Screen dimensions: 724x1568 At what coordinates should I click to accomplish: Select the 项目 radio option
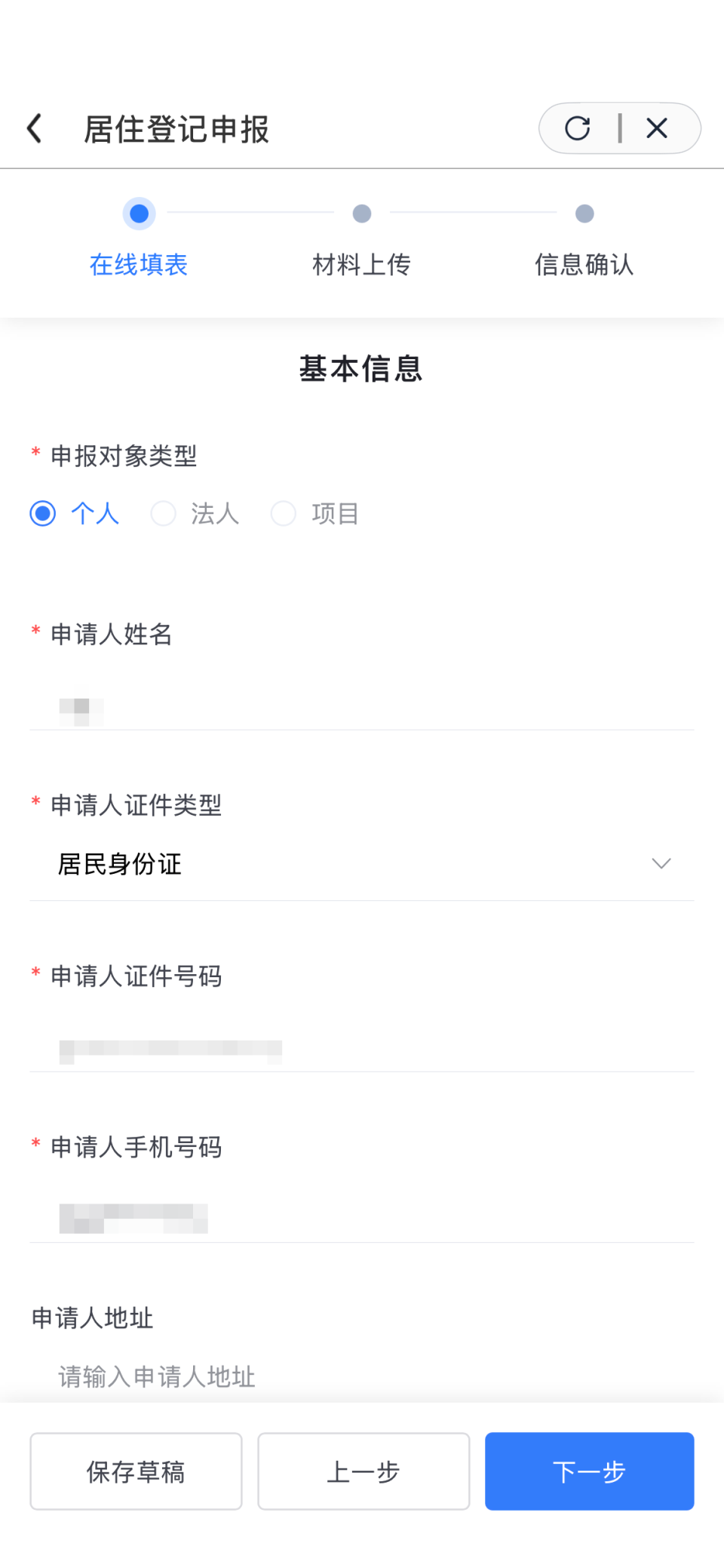tap(284, 513)
